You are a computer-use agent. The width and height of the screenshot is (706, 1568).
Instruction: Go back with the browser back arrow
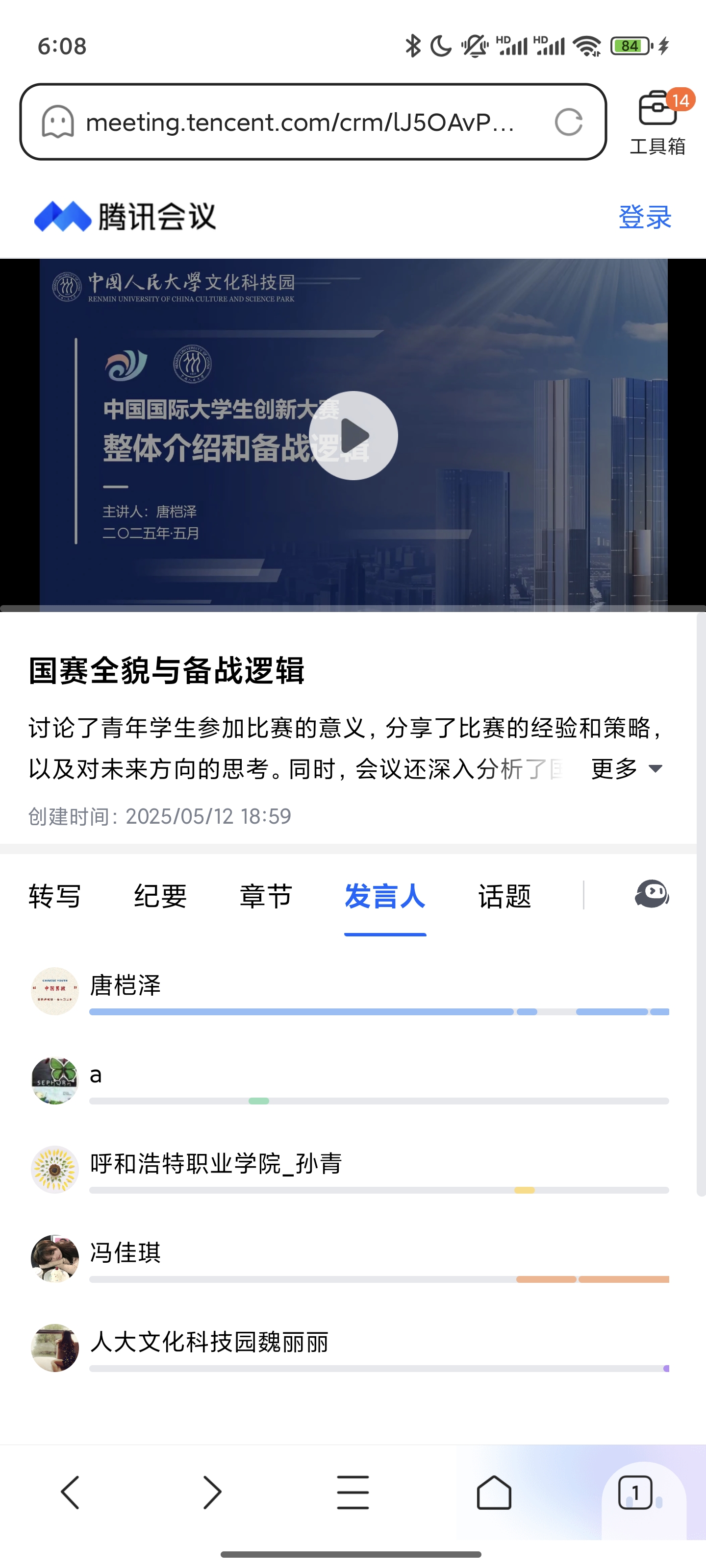[71, 1492]
